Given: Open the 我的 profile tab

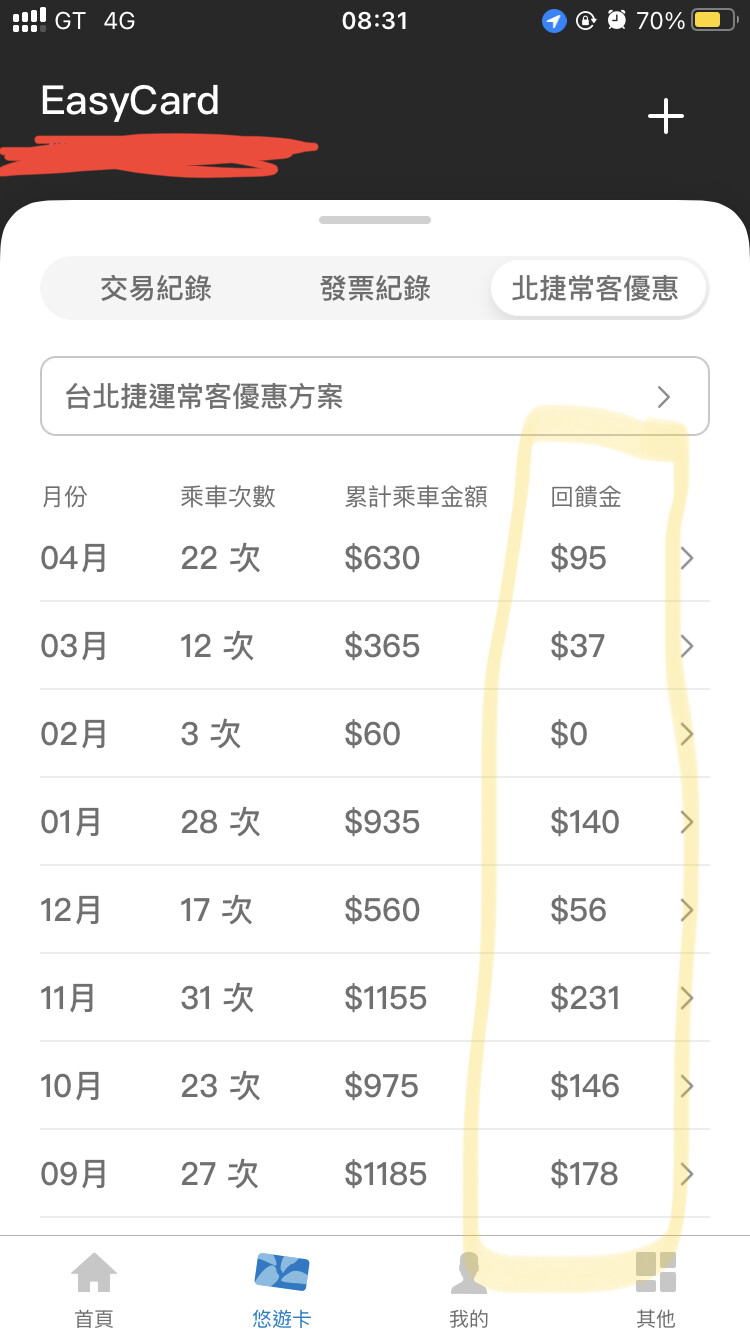Looking at the screenshot, I should point(468,1288).
